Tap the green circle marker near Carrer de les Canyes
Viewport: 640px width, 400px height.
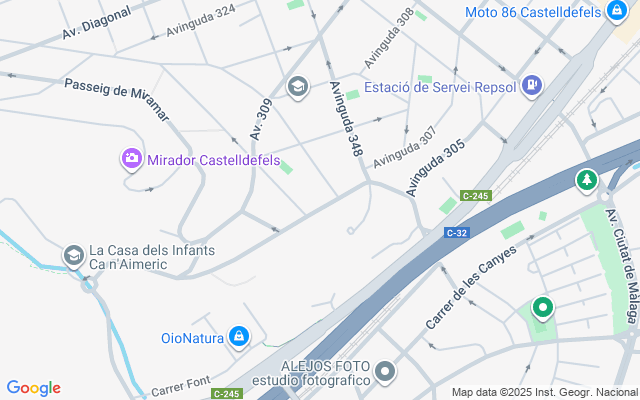[x=543, y=308]
